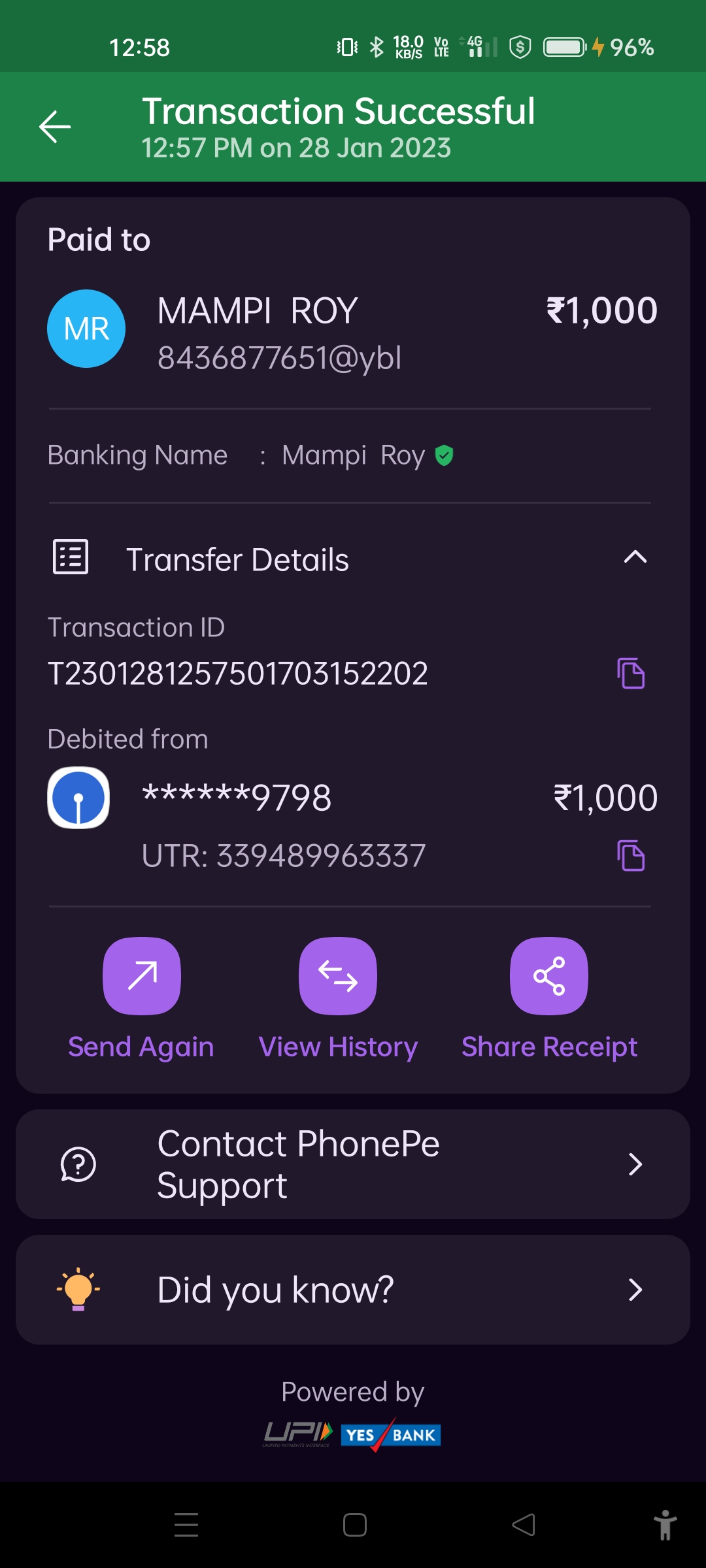Copy the Transaction ID
Image resolution: width=706 pixels, height=1568 pixels.
coord(631,674)
